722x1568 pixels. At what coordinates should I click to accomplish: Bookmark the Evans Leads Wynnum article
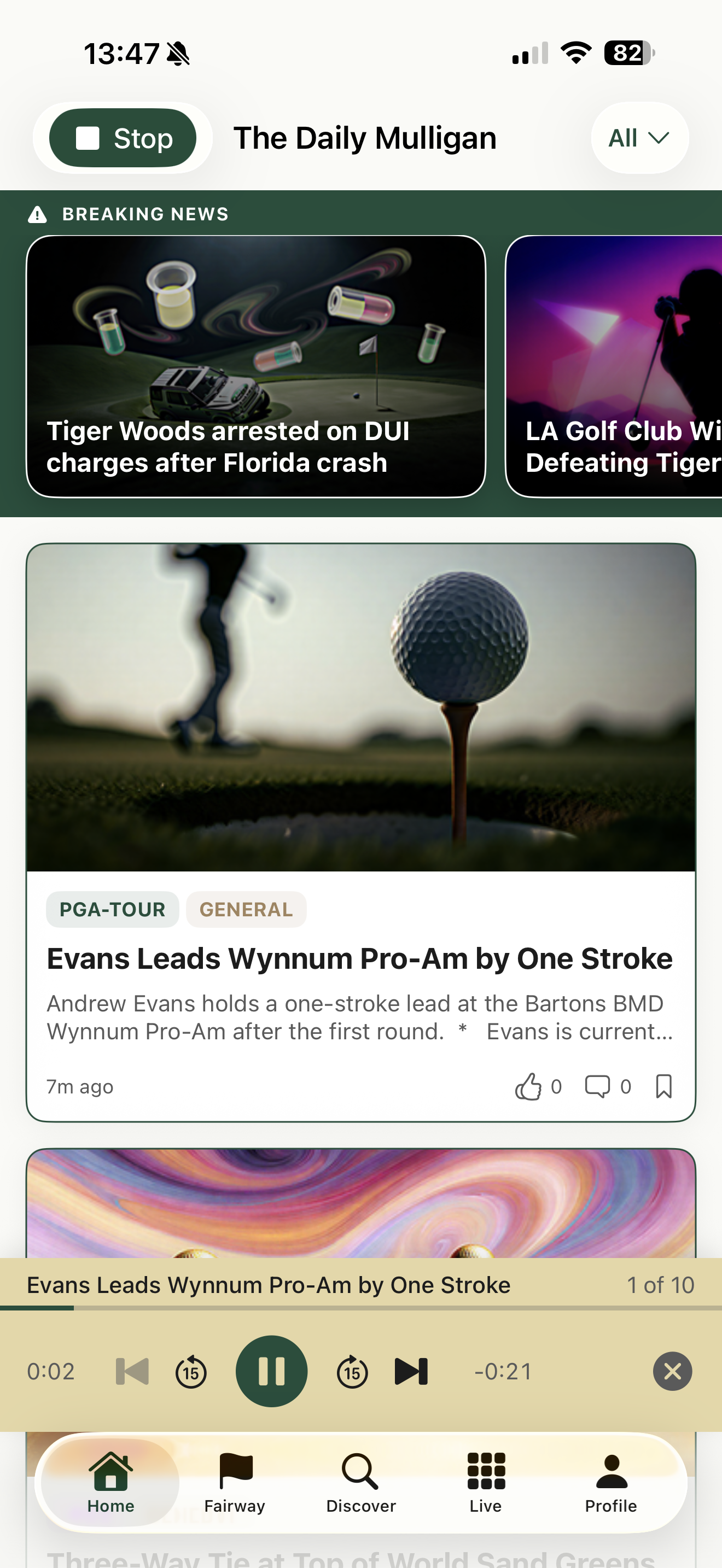point(663,1086)
